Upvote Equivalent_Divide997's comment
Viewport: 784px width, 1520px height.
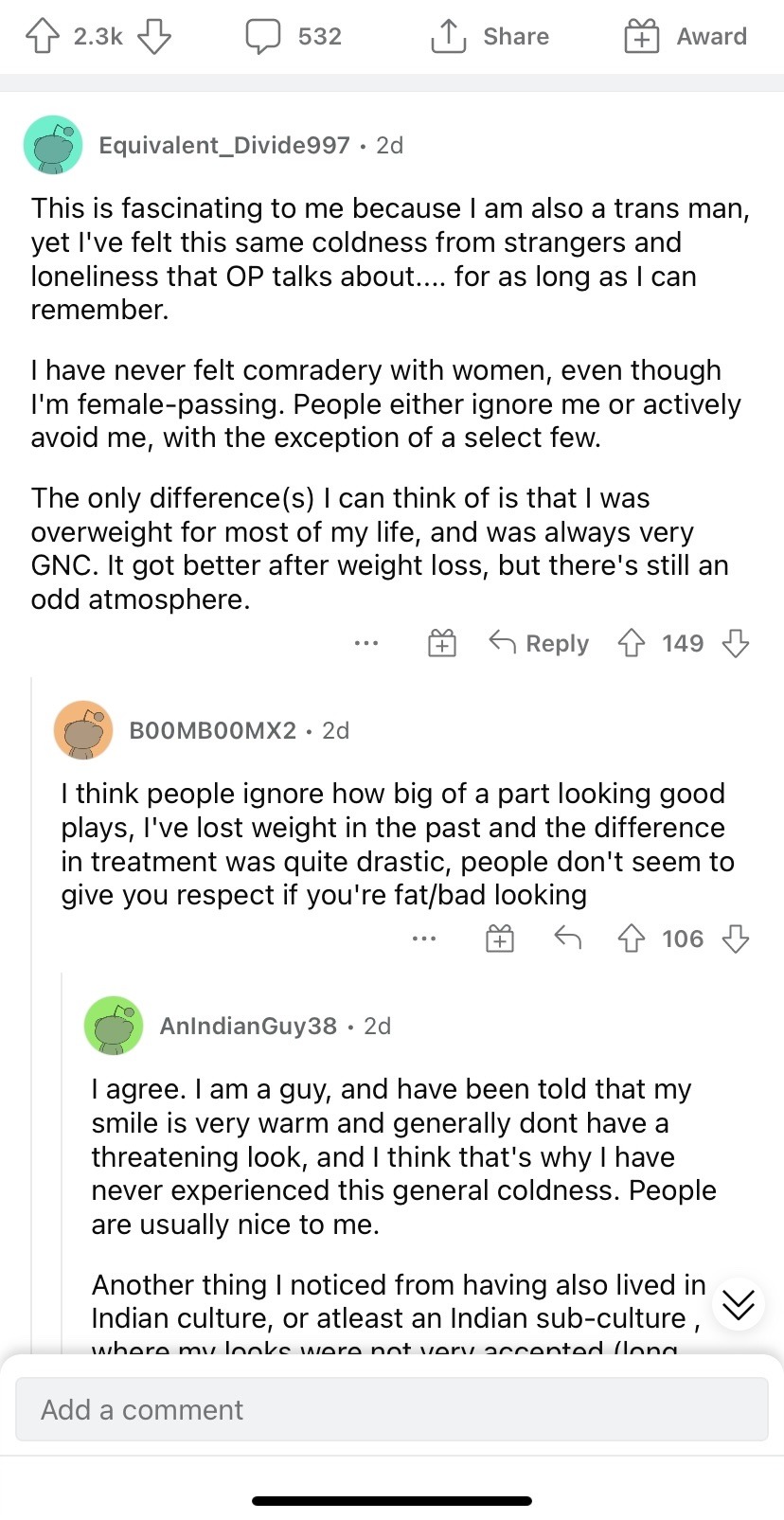632,644
